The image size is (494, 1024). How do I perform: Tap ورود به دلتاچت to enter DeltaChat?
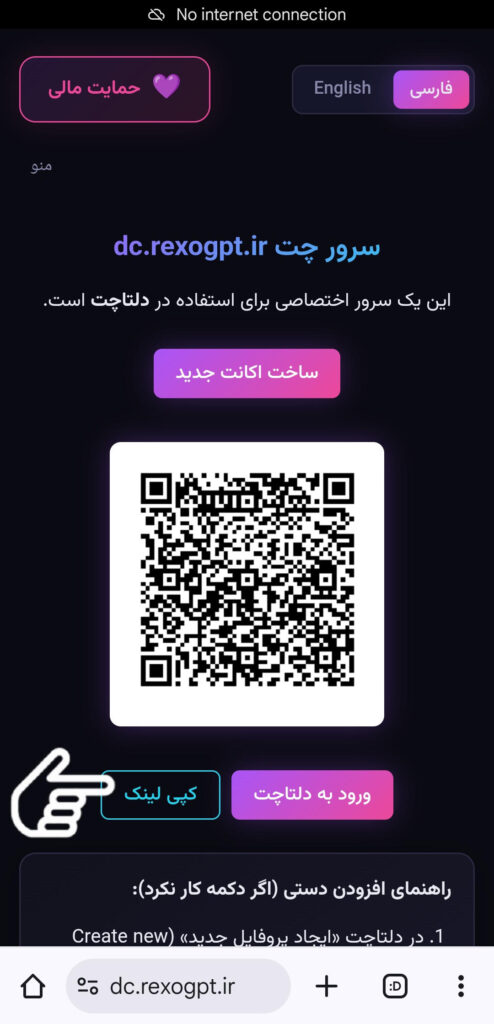pyautogui.click(x=312, y=794)
